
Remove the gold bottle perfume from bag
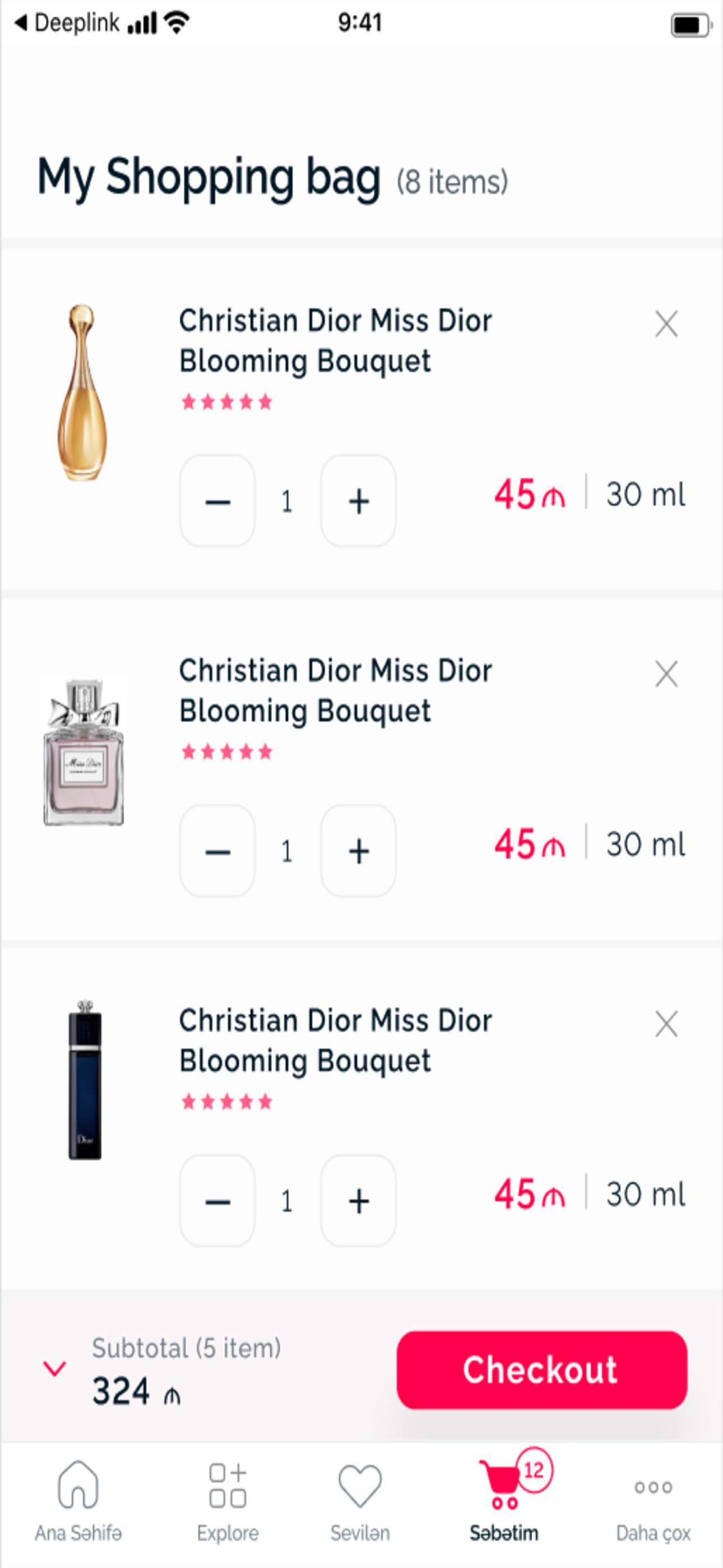(666, 324)
